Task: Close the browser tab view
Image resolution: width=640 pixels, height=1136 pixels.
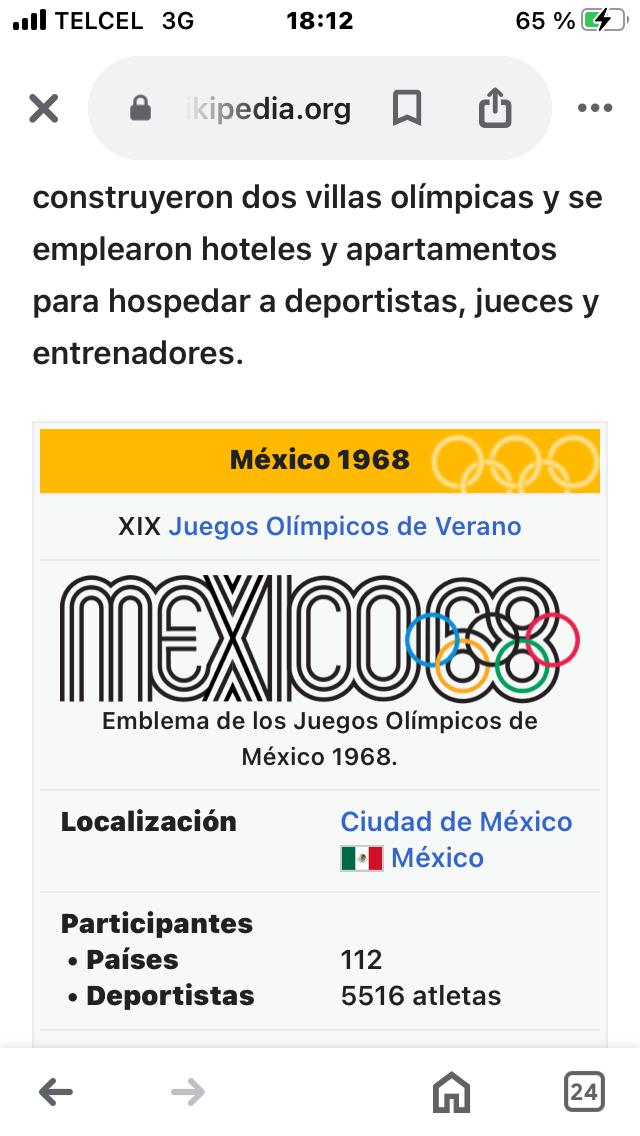Action: point(43,108)
